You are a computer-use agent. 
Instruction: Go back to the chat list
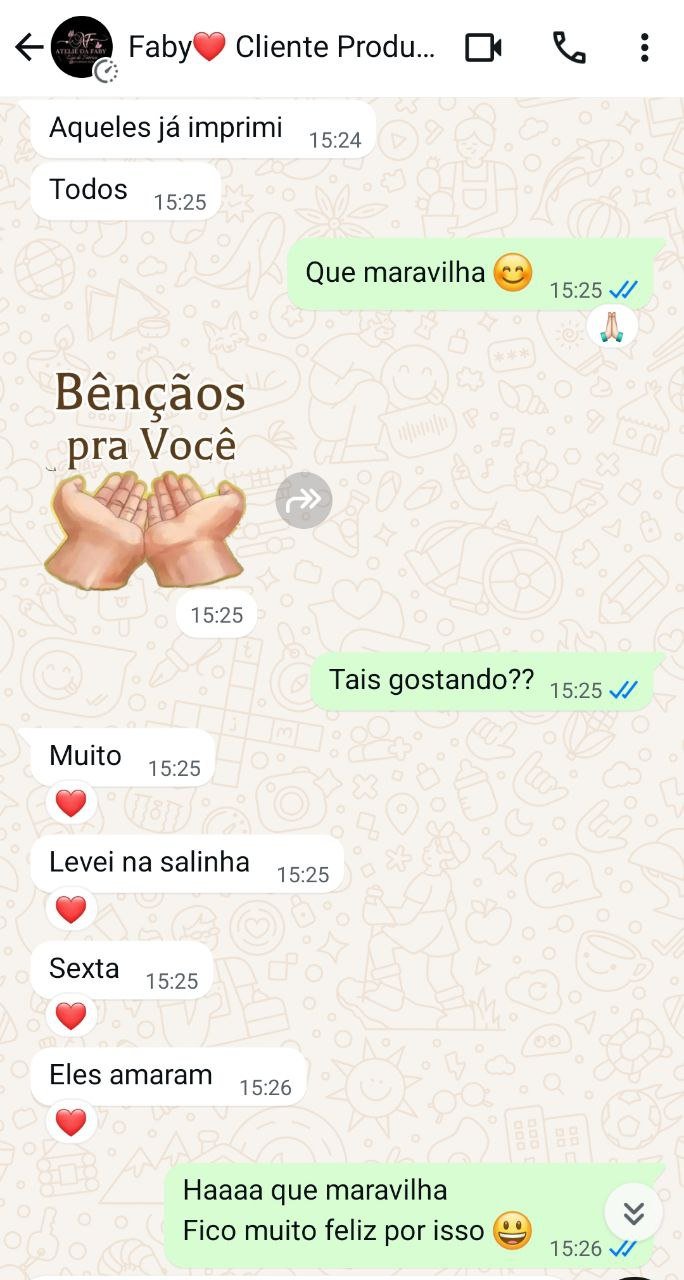coord(28,47)
